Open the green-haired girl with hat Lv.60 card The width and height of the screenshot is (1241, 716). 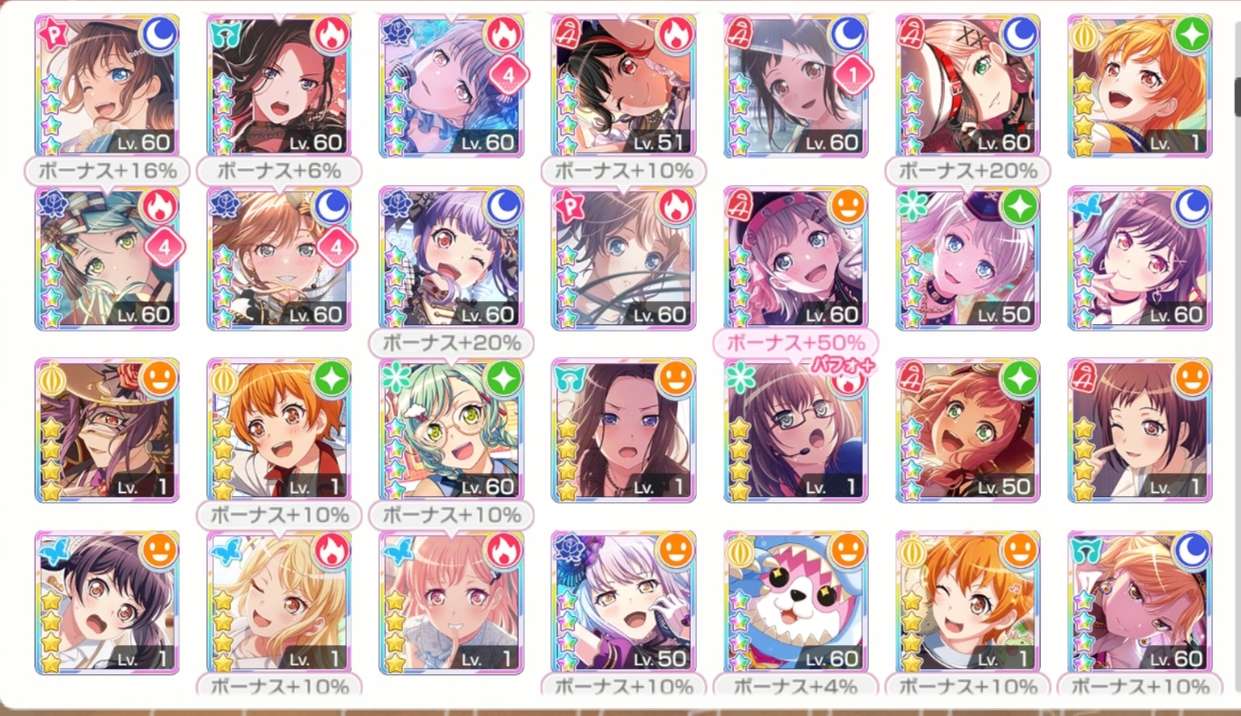pos(106,259)
